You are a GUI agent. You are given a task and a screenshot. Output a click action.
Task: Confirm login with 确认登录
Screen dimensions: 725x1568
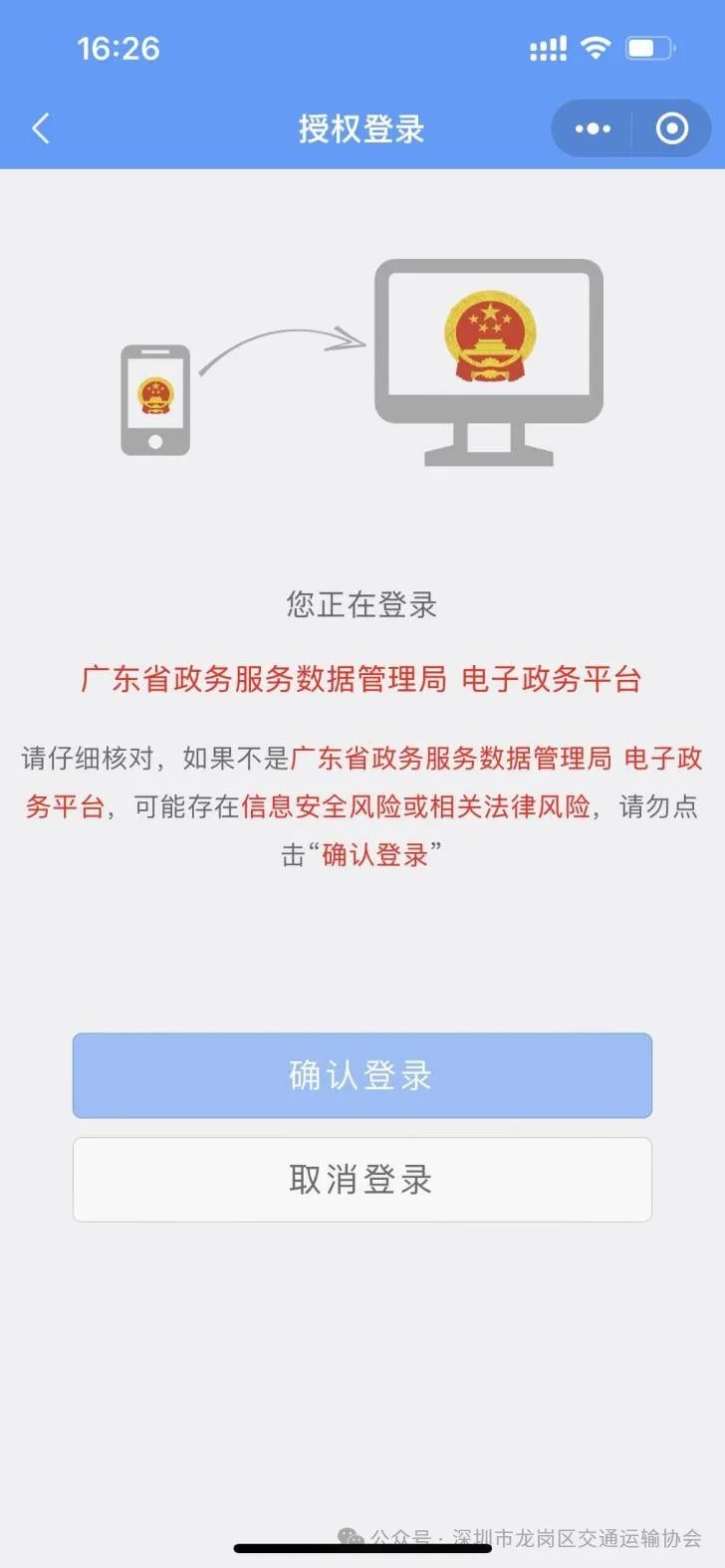[362, 1075]
